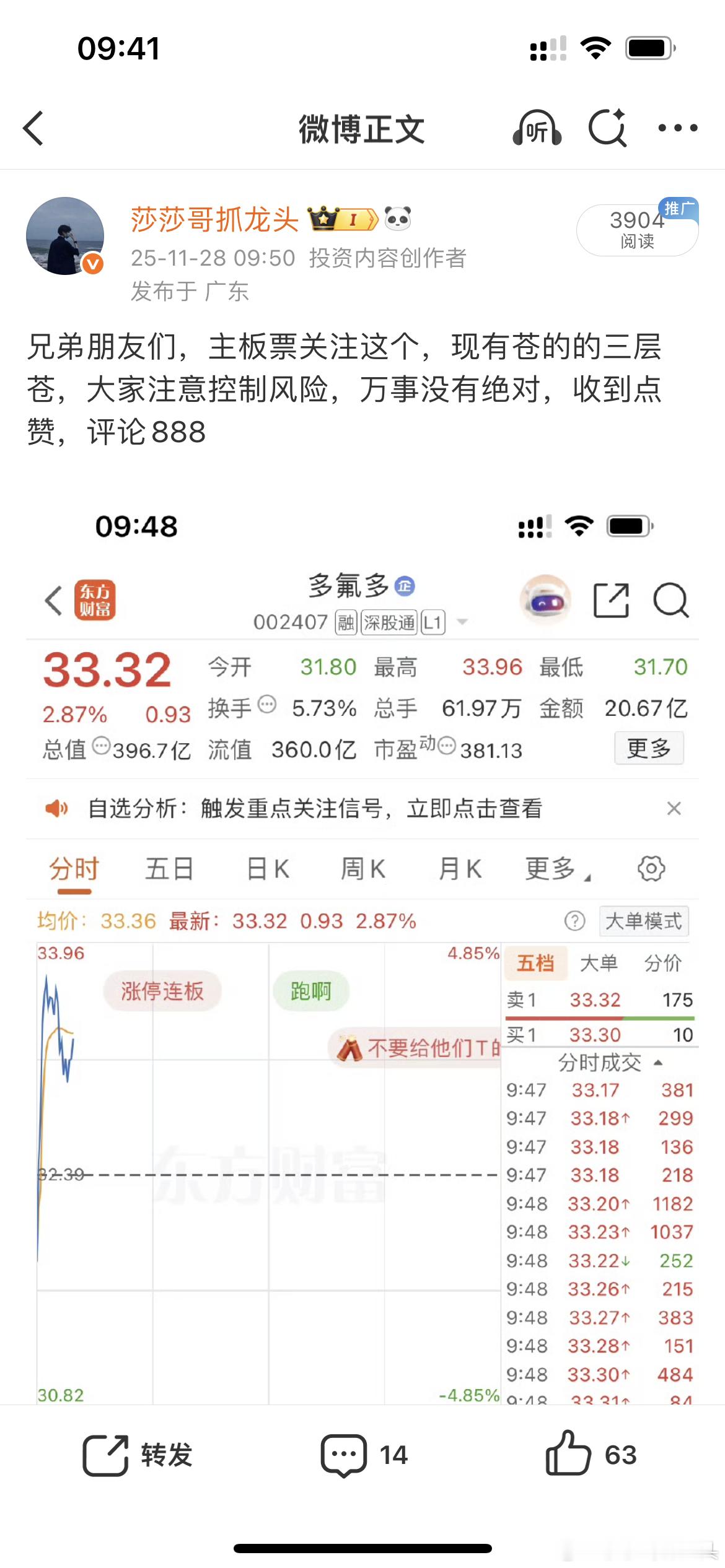Viewport: 725px width, 1568px height.
Task: Tap the share icon on the 多氟多 page
Action: (612, 599)
